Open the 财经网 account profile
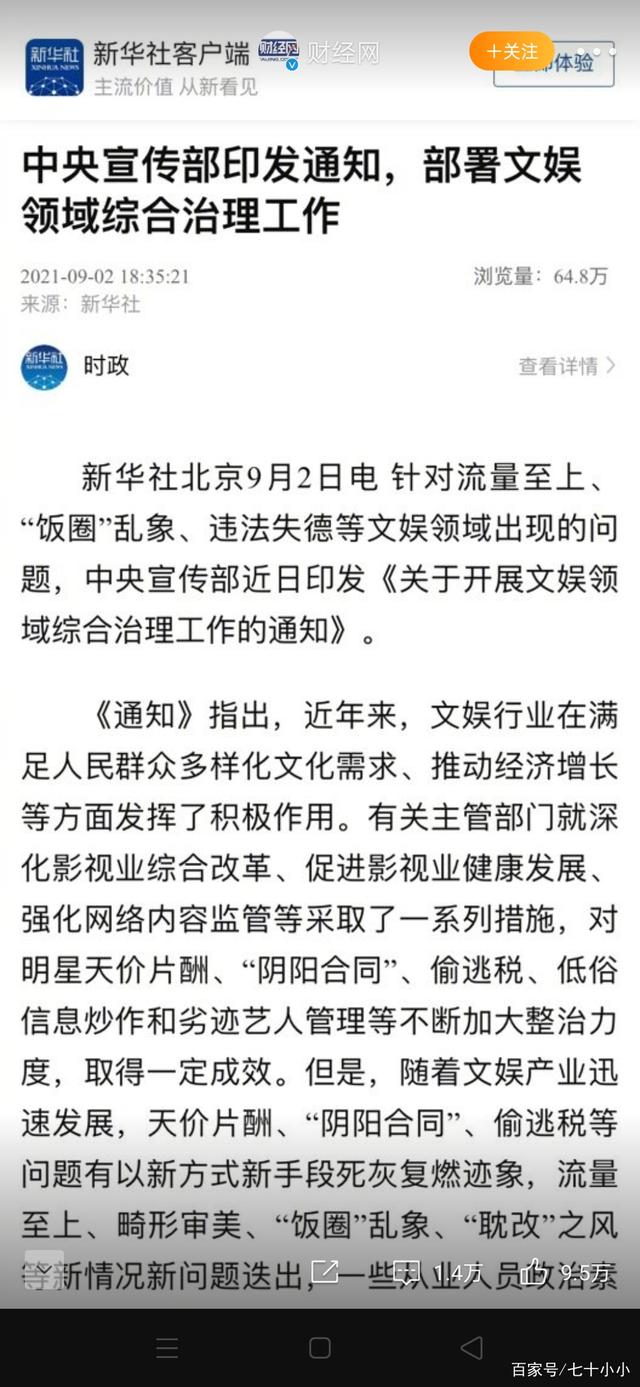 click(318, 51)
